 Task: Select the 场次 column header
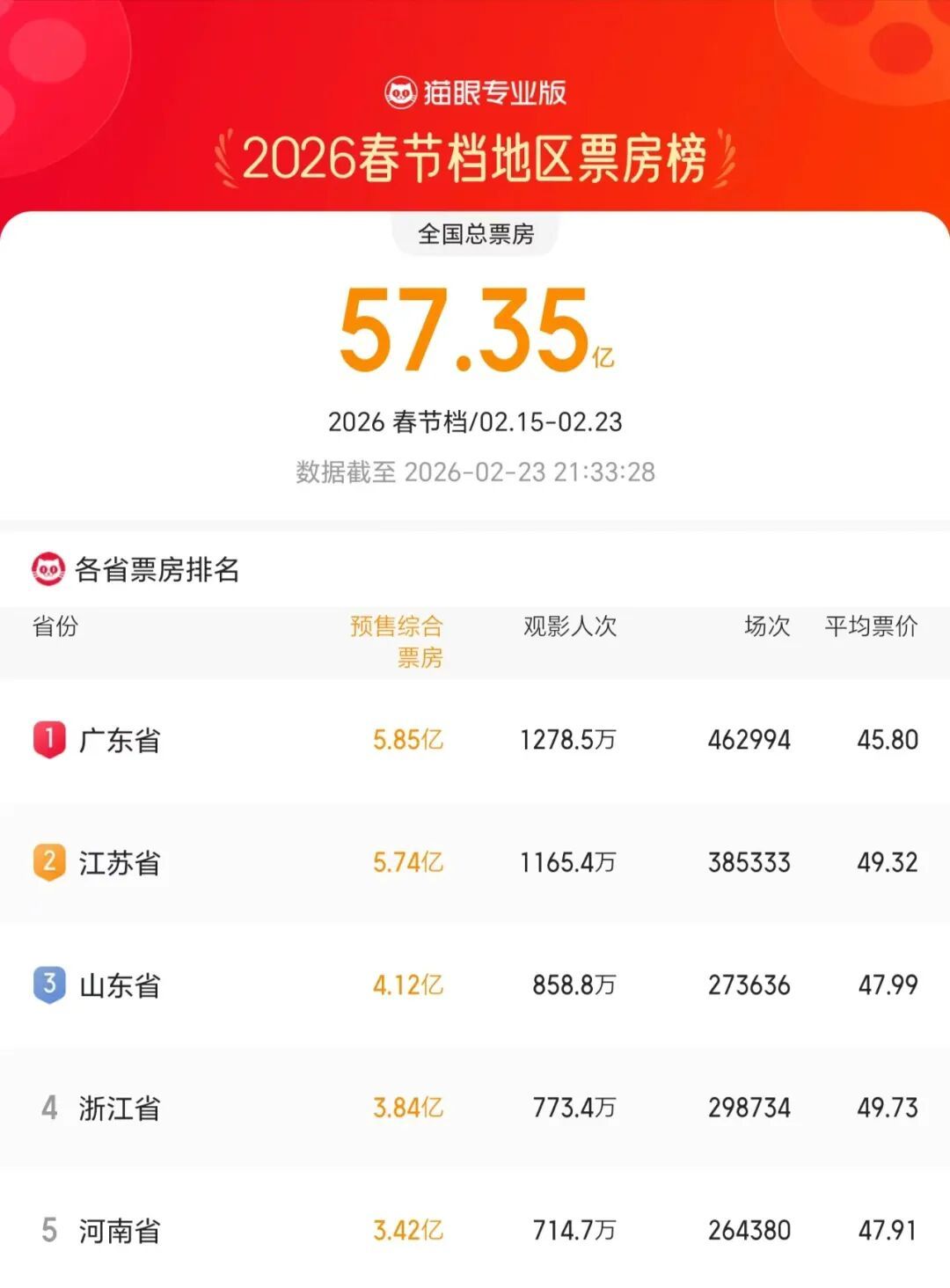point(763,626)
